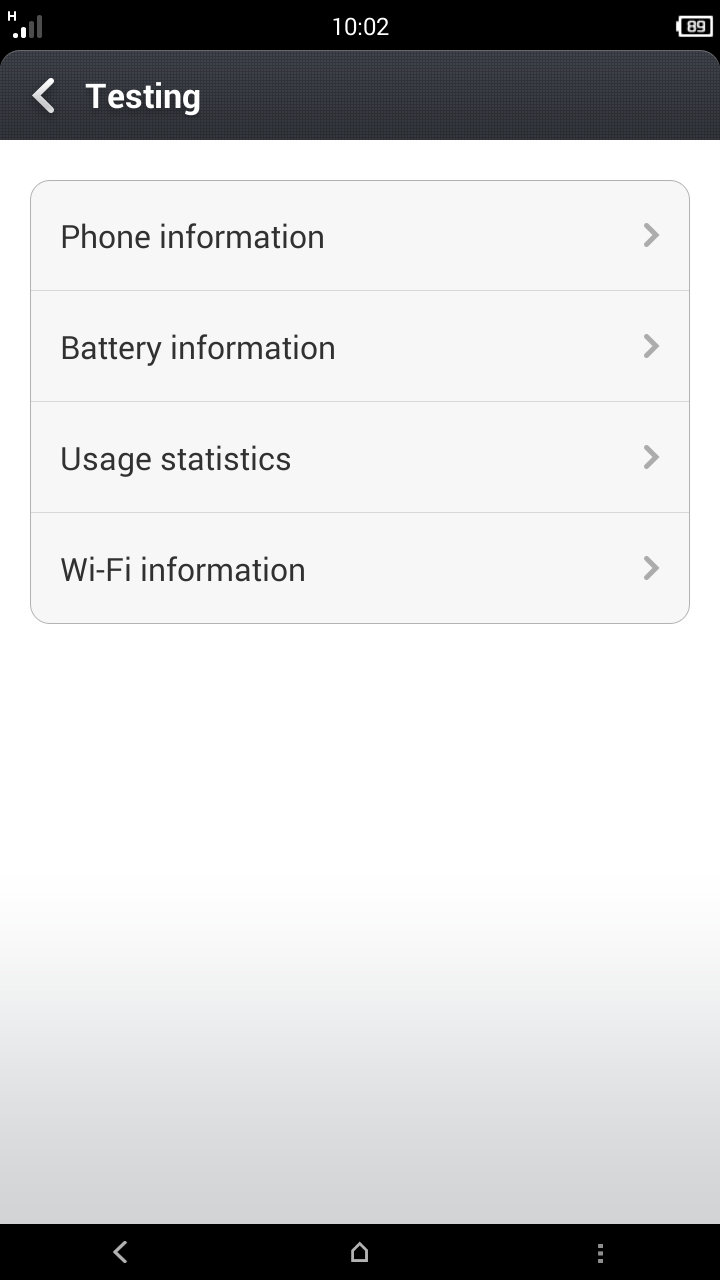Go back from the Testing screen
The width and height of the screenshot is (720, 1280).
click(44, 97)
